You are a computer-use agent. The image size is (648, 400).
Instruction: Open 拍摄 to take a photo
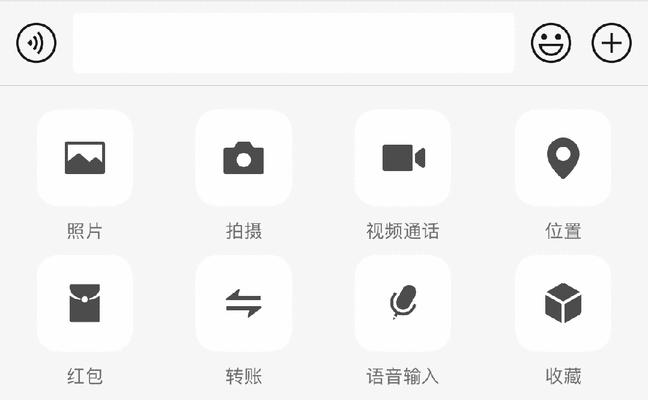coord(244,158)
